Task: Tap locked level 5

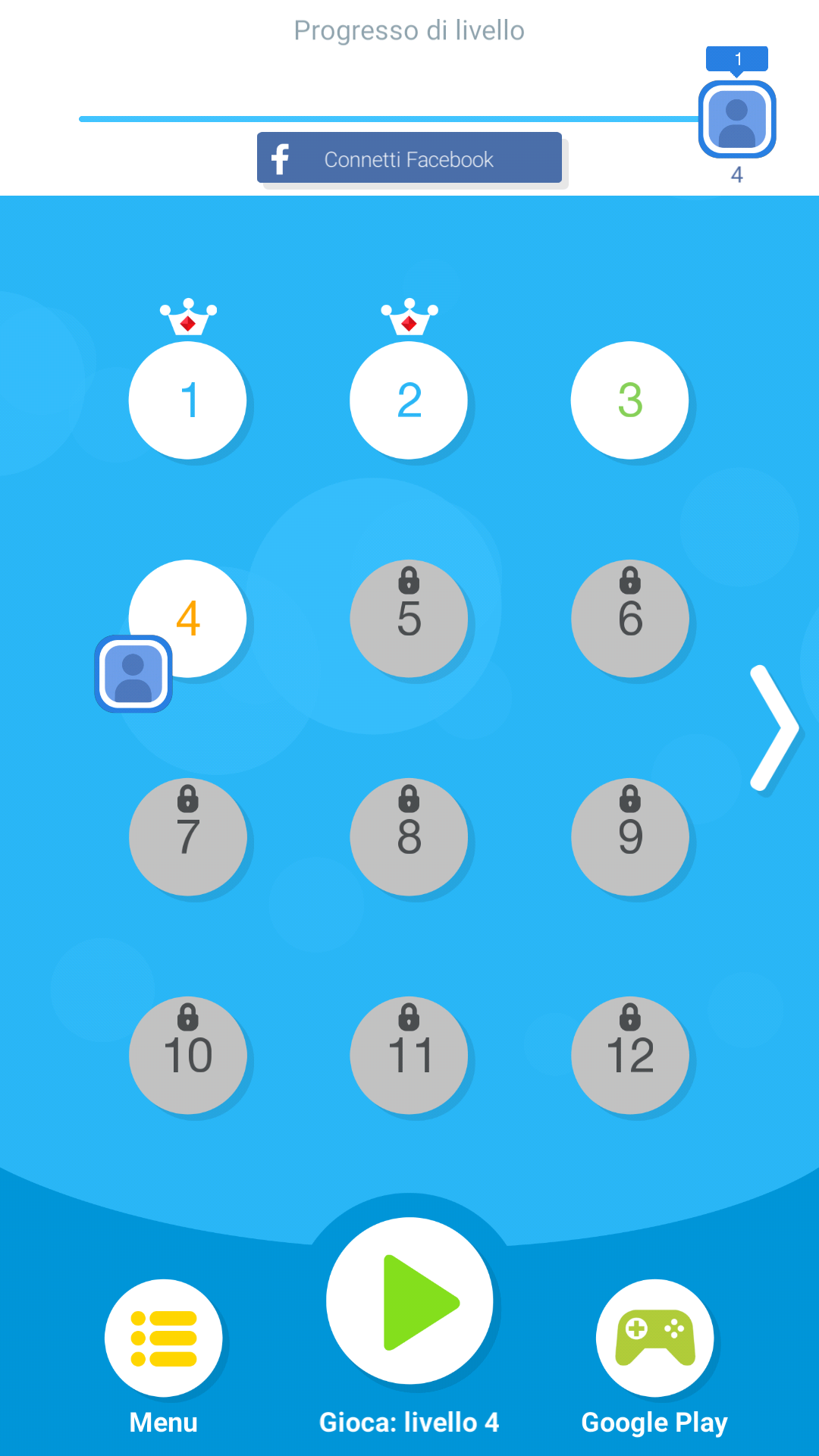Action: click(409, 619)
